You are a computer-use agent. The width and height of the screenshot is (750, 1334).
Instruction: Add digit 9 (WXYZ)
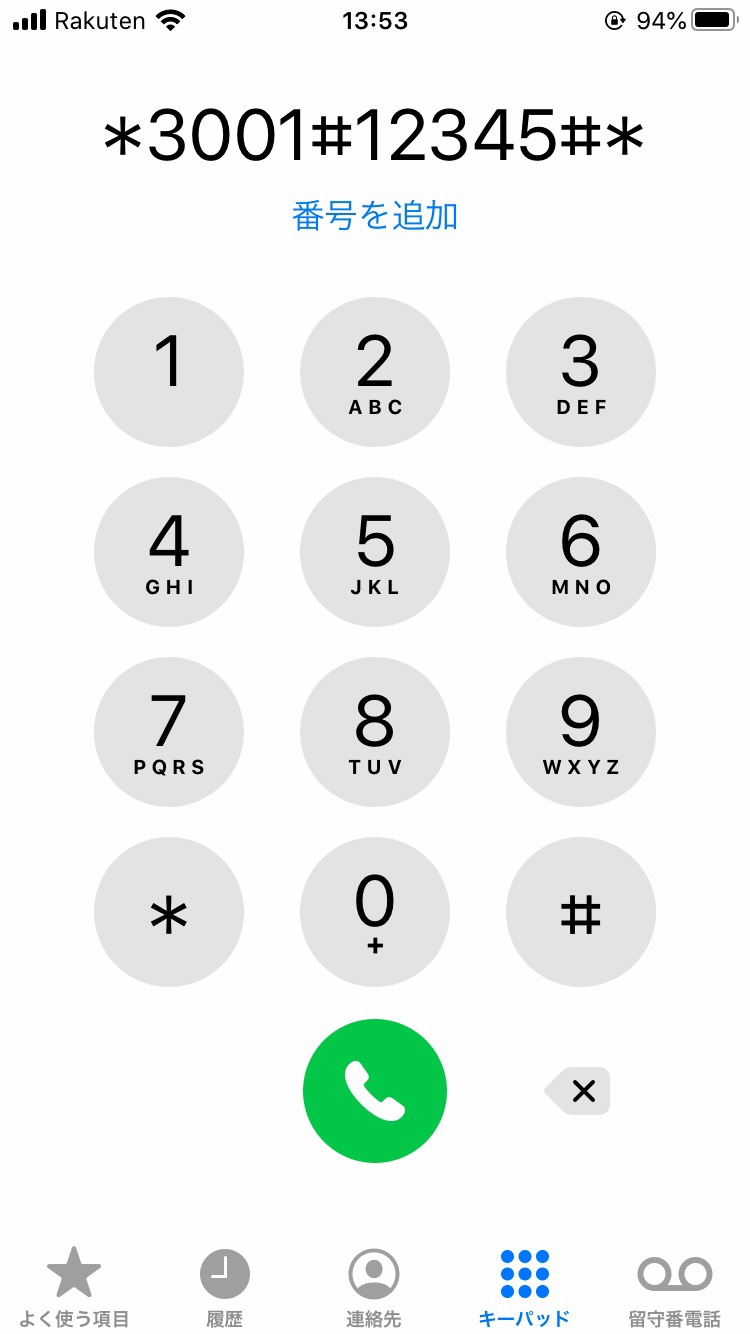[581, 732]
